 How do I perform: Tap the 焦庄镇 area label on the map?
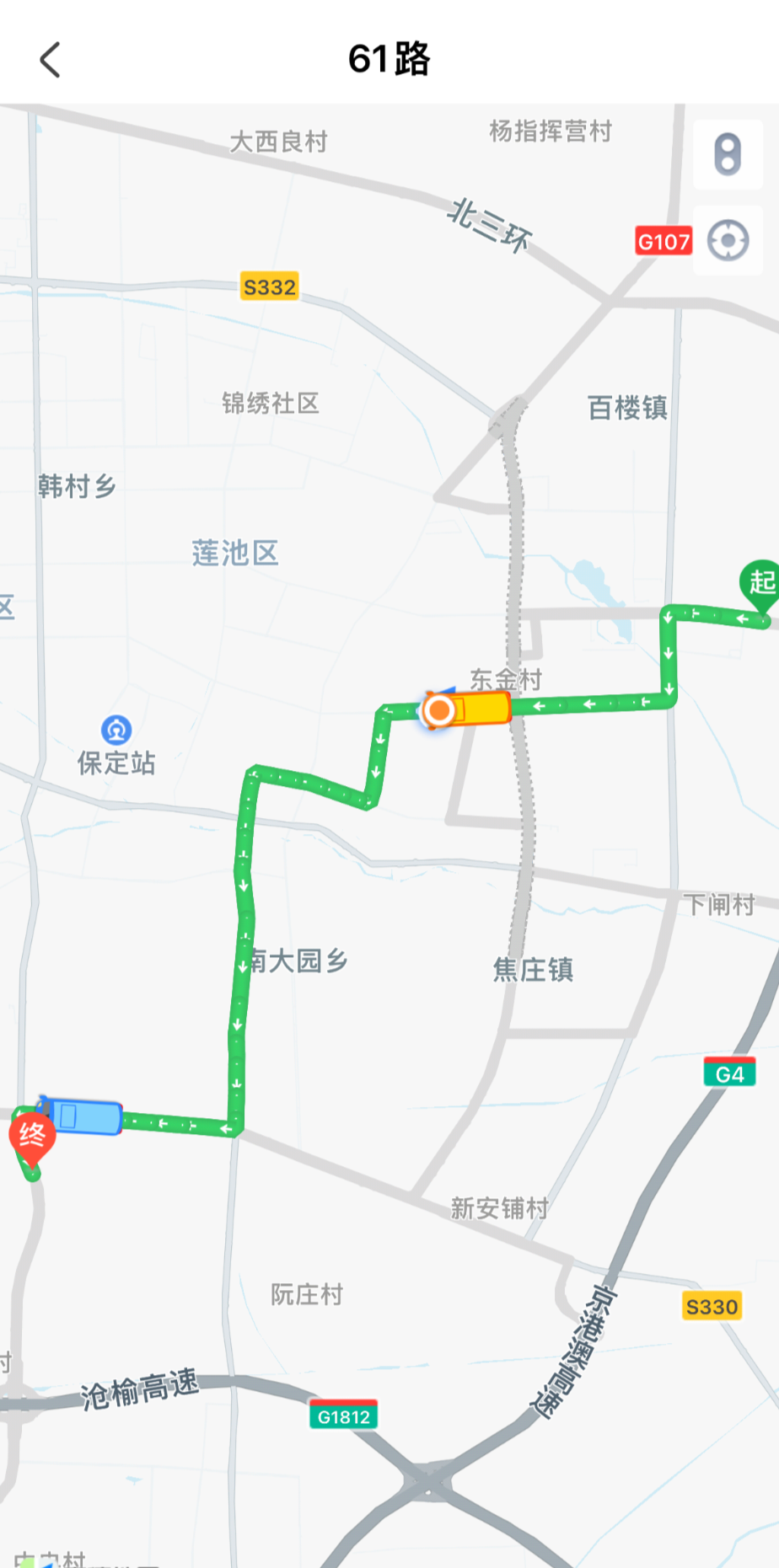pyautogui.click(x=532, y=971)
